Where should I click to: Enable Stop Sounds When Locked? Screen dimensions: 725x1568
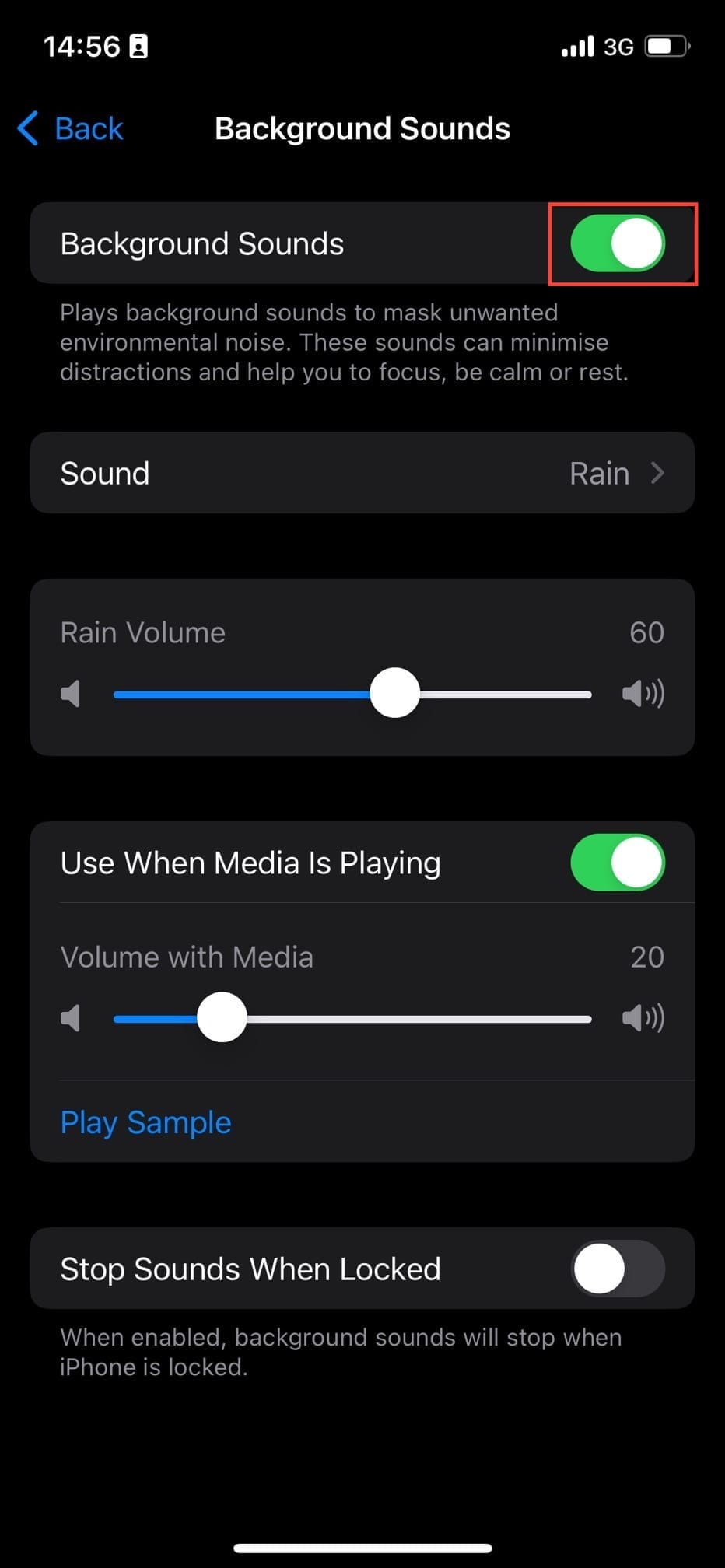(x=618, y=1269)
